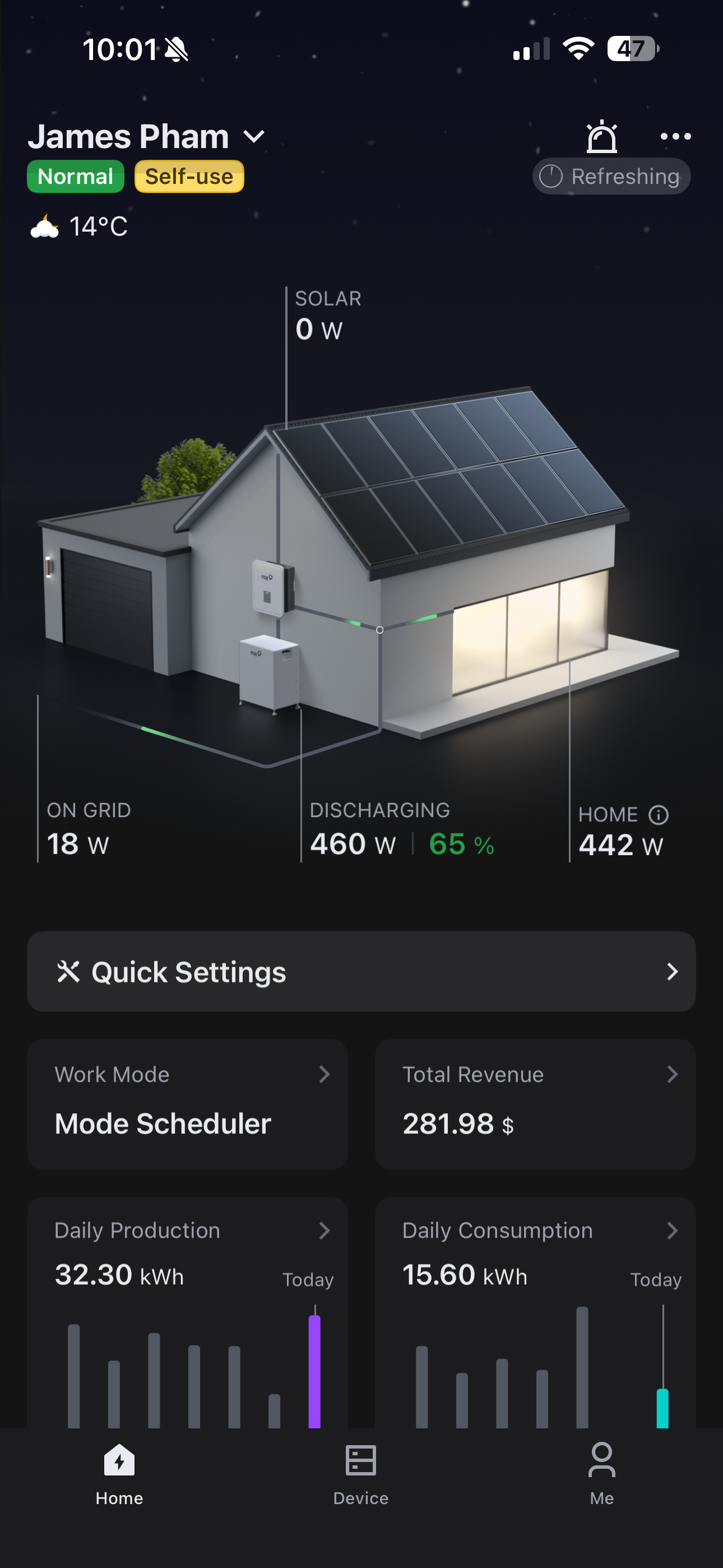
Task: Open the alarm alerts icon
Action: (x=601, y=136)
